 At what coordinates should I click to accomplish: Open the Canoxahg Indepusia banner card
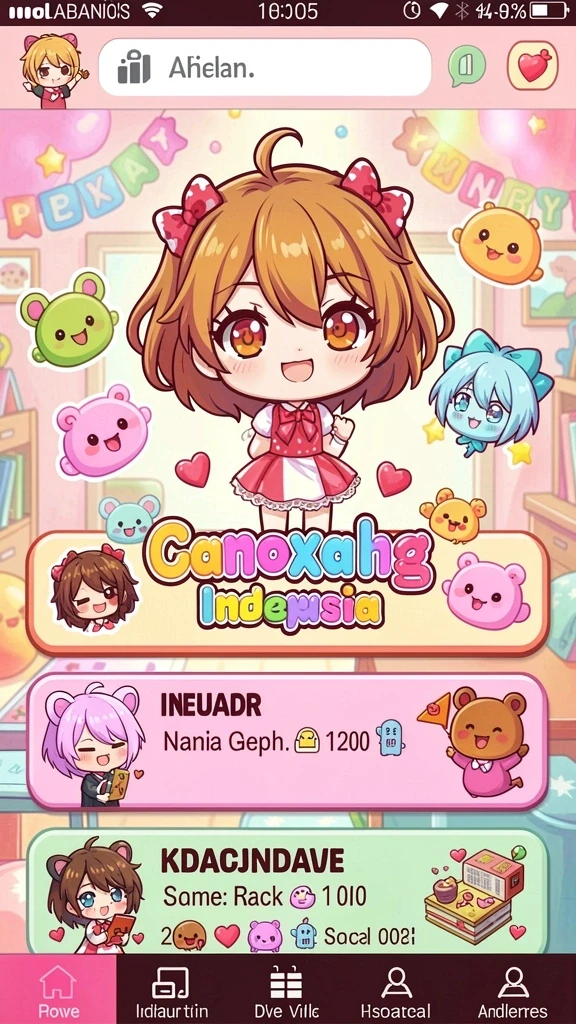click(287, 593)
